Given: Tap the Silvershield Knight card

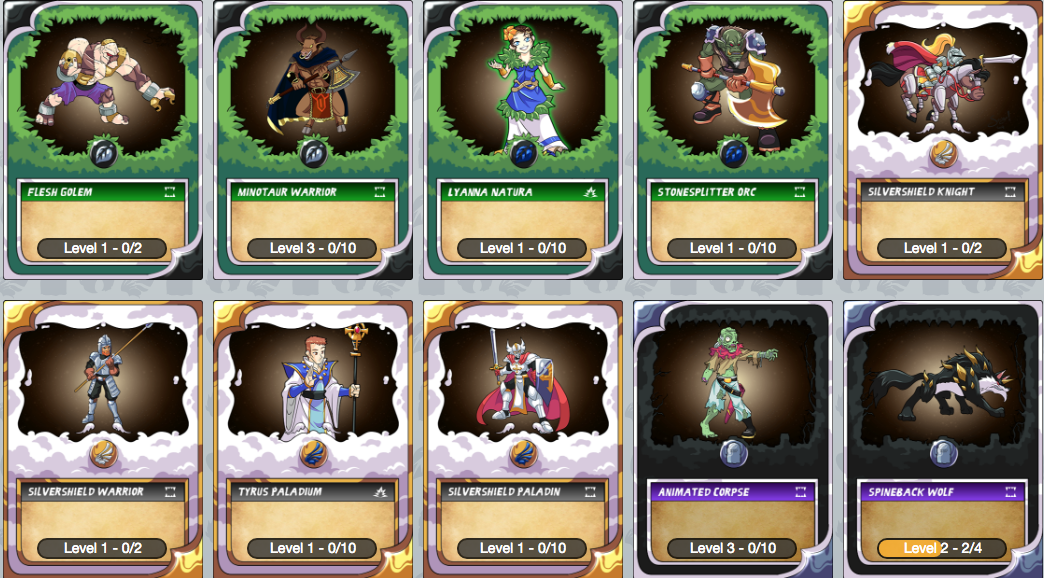Looking at the screenshot, I should click(x=943, y=140).
